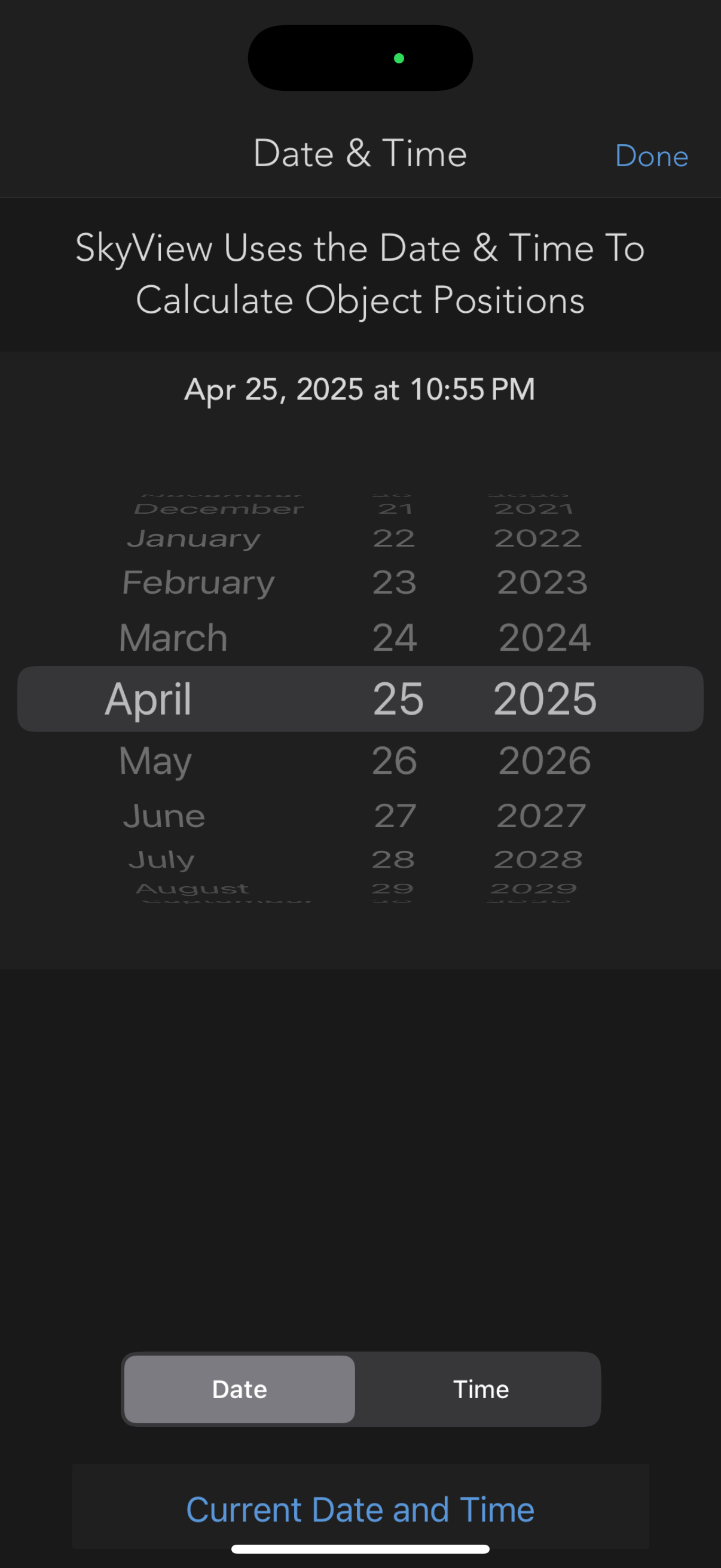Choose July from the month picker

click(x=160, y=858)
